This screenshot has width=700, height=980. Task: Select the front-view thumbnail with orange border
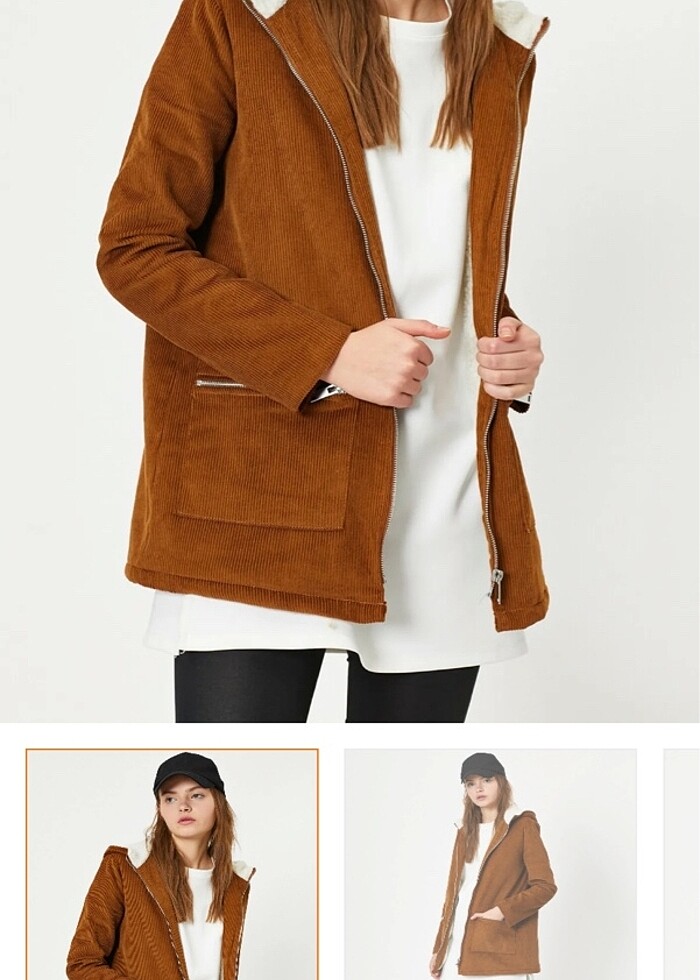(x=172, y=864)
